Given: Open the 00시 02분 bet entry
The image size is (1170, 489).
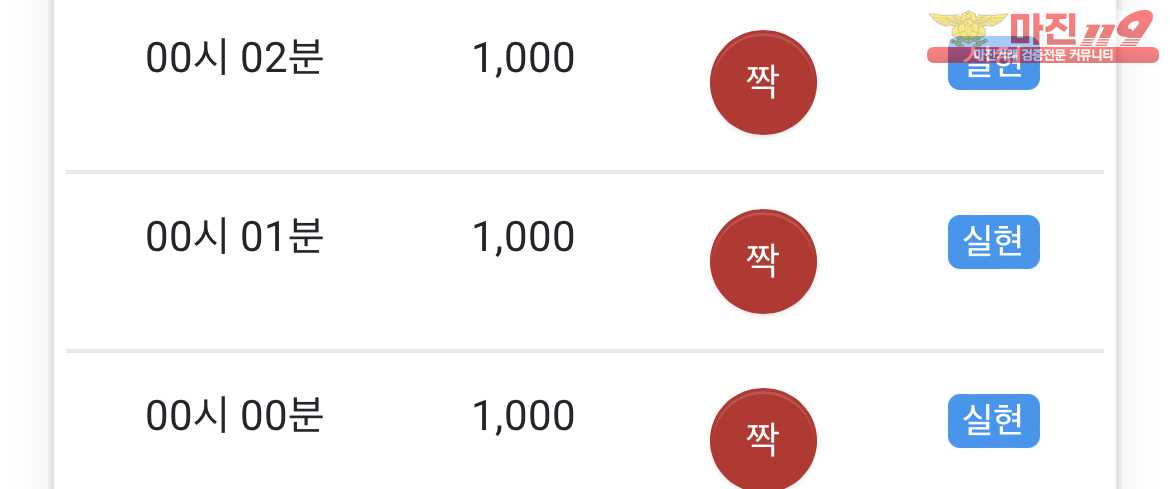Looking at the screenshot, I should pos(234,59).
